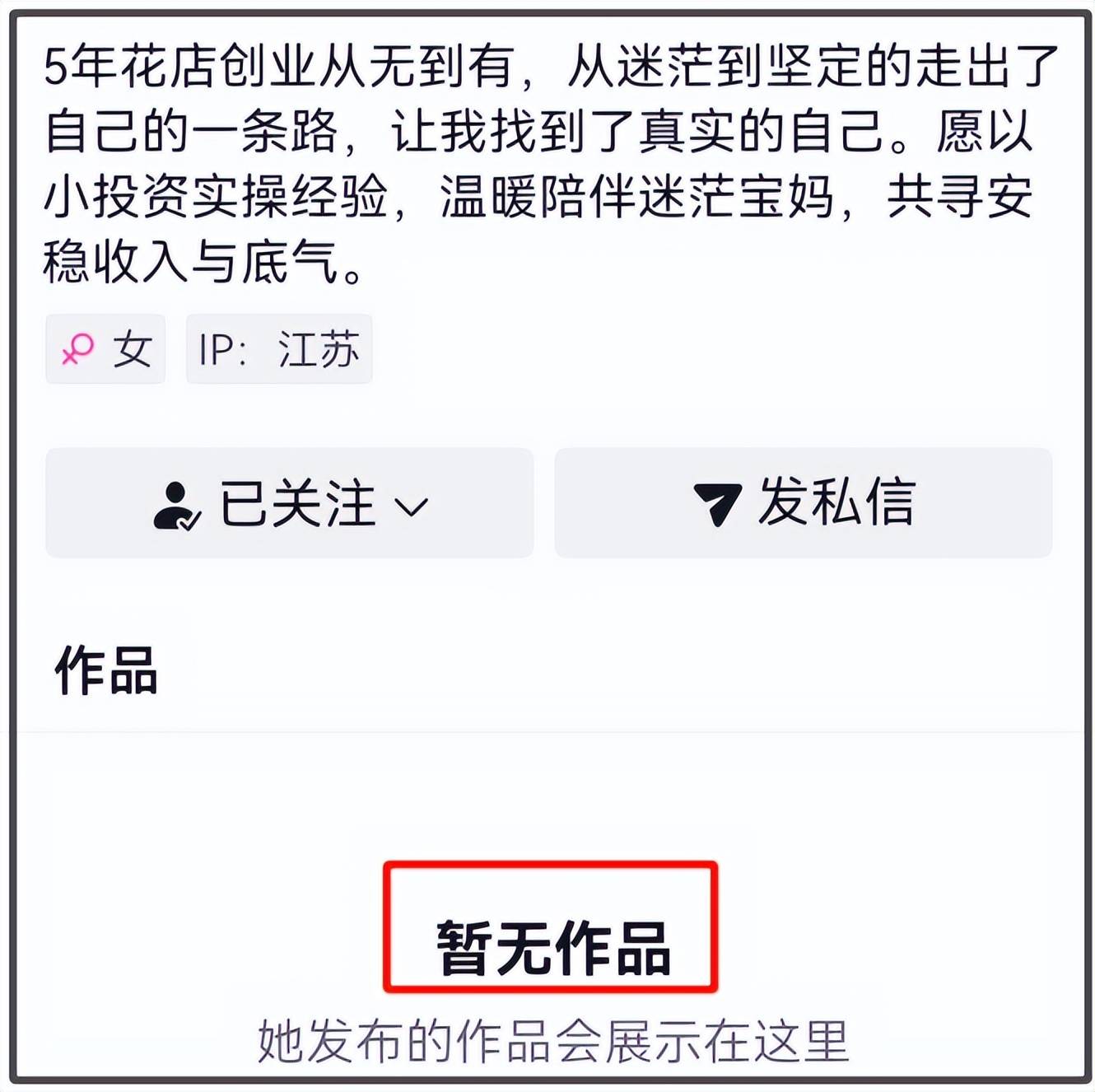Image resolution: width=1095 pixels, height=1092 pixels.
Task: Send a private message via 发私信
Action: click(x=803, y=503)
